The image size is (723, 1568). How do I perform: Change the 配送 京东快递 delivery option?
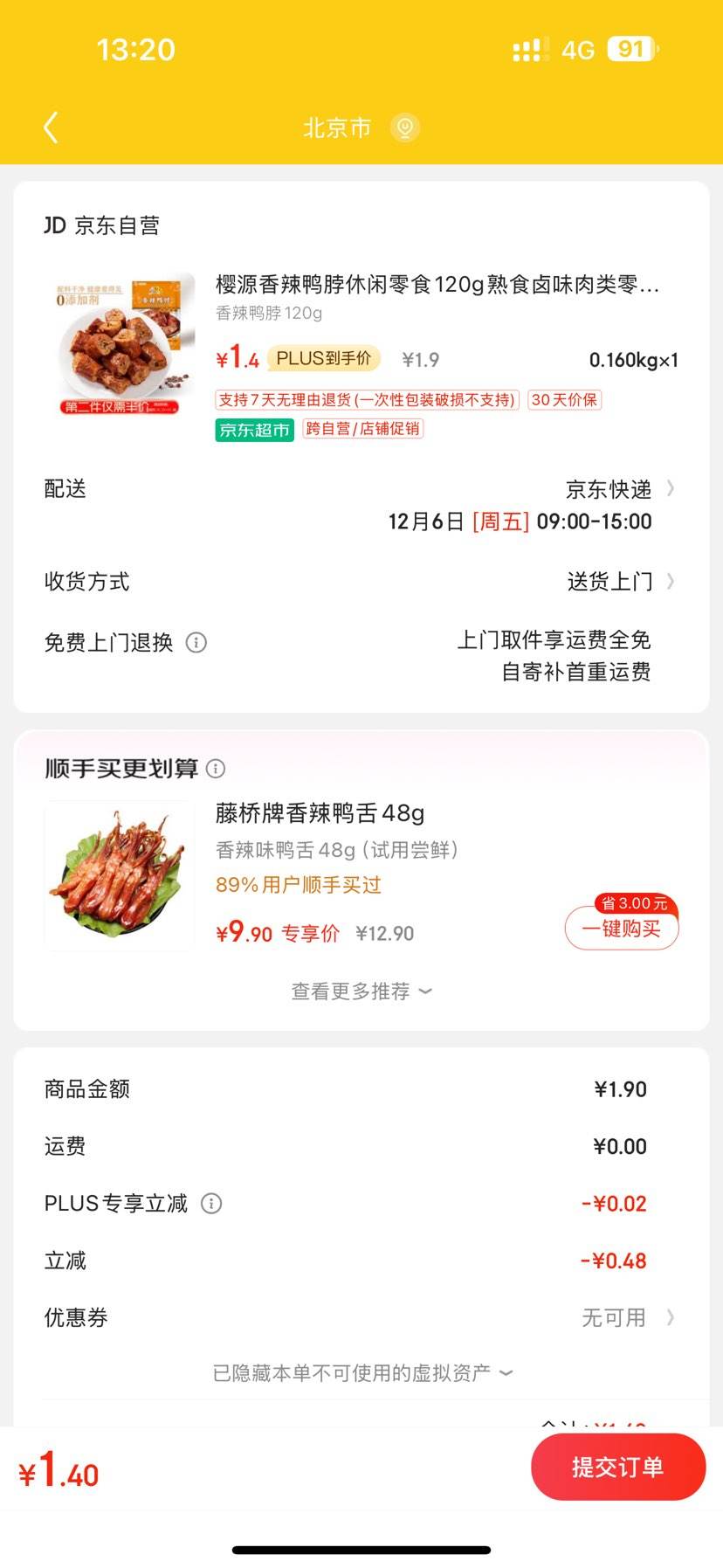click(x=620, y=489)
